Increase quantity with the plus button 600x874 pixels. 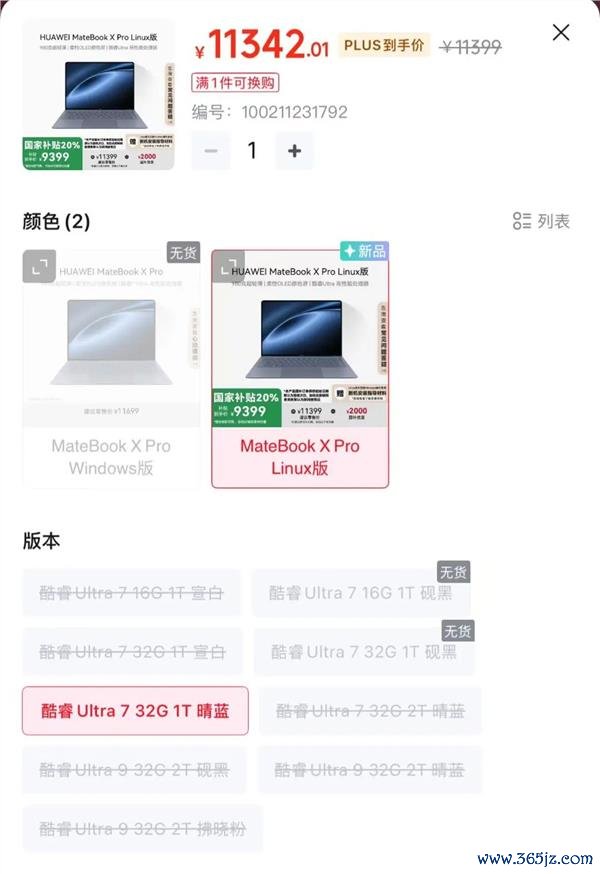[x=294, y=151]
